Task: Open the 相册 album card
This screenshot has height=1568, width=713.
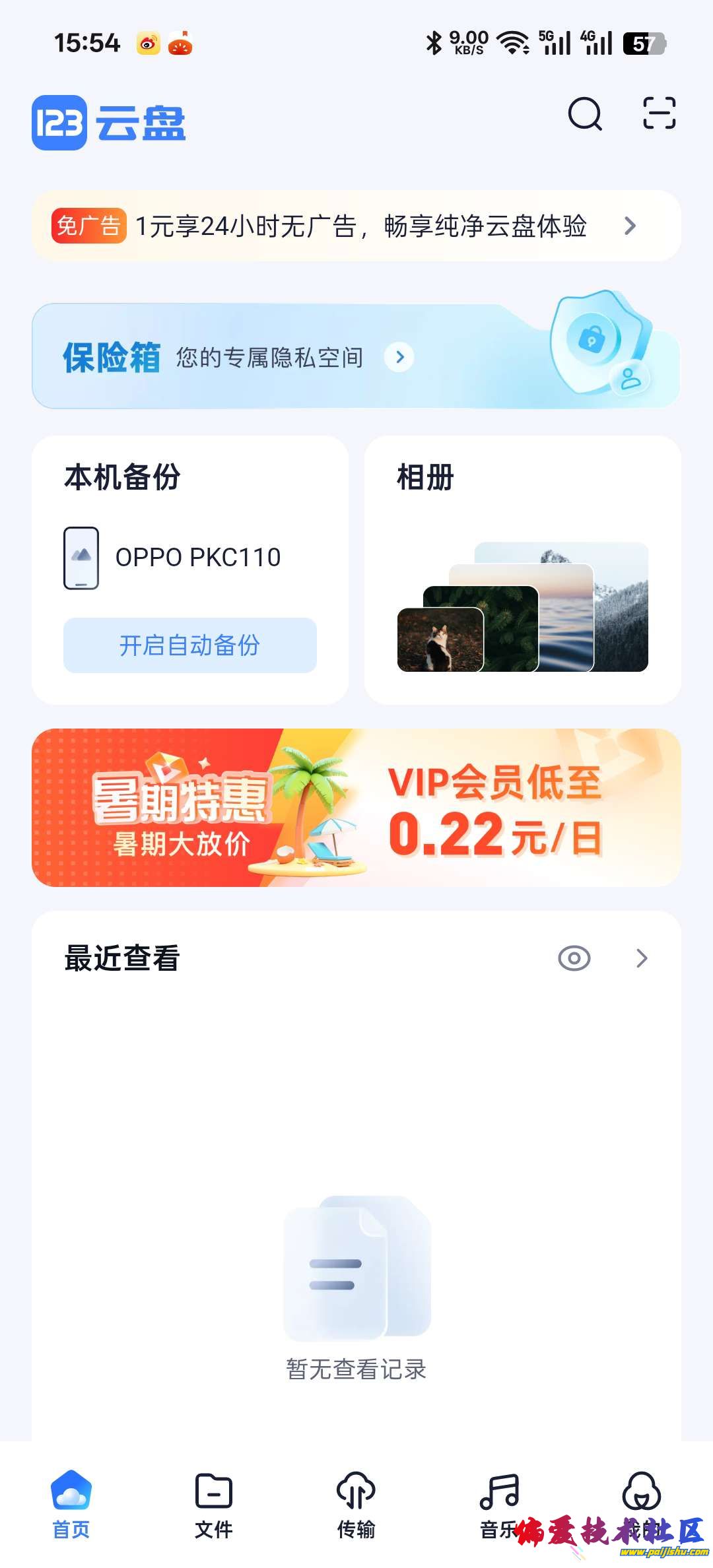Action: [x=522, y=570]
